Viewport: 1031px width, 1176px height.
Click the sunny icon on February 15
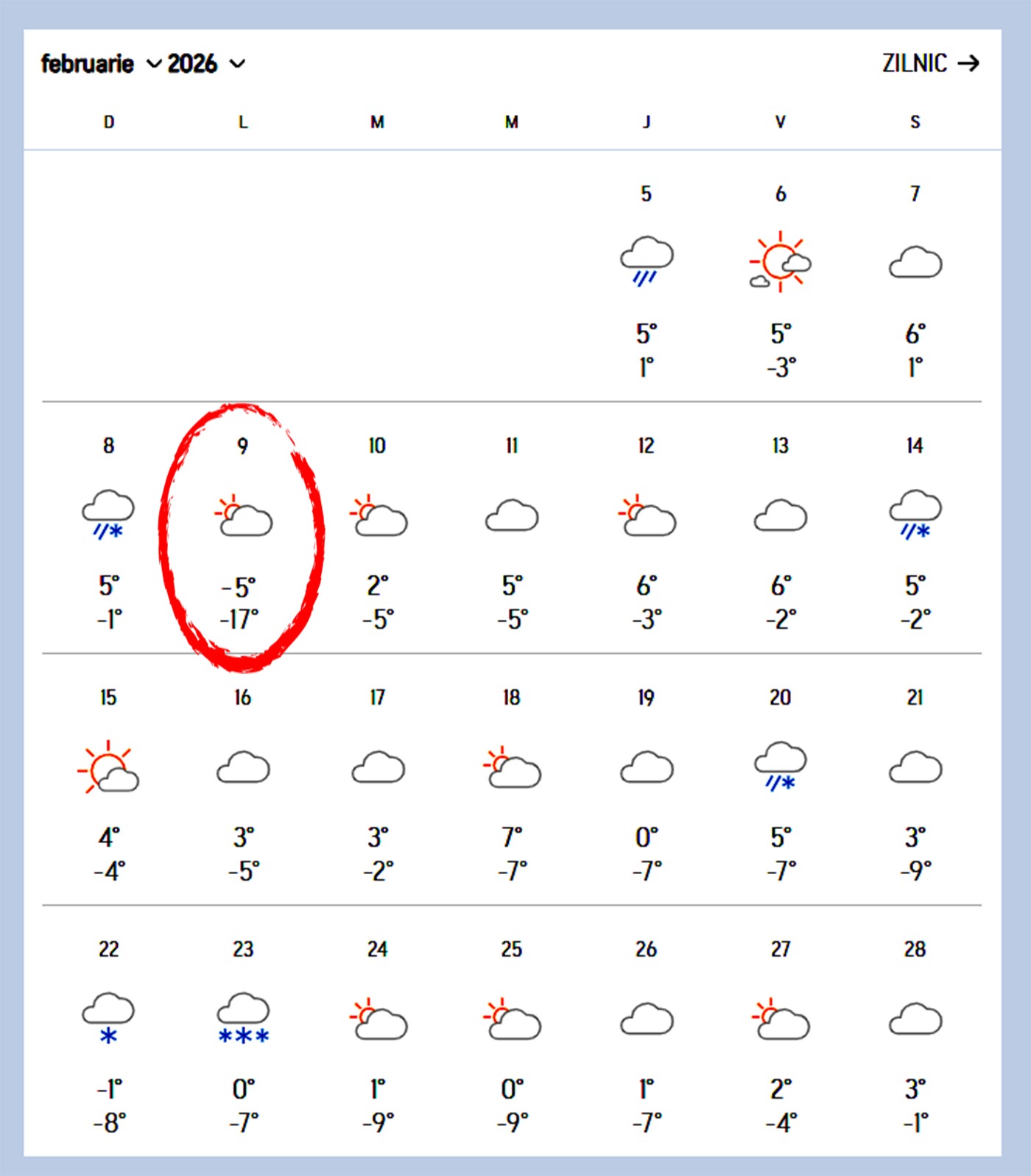click(109, 768)
